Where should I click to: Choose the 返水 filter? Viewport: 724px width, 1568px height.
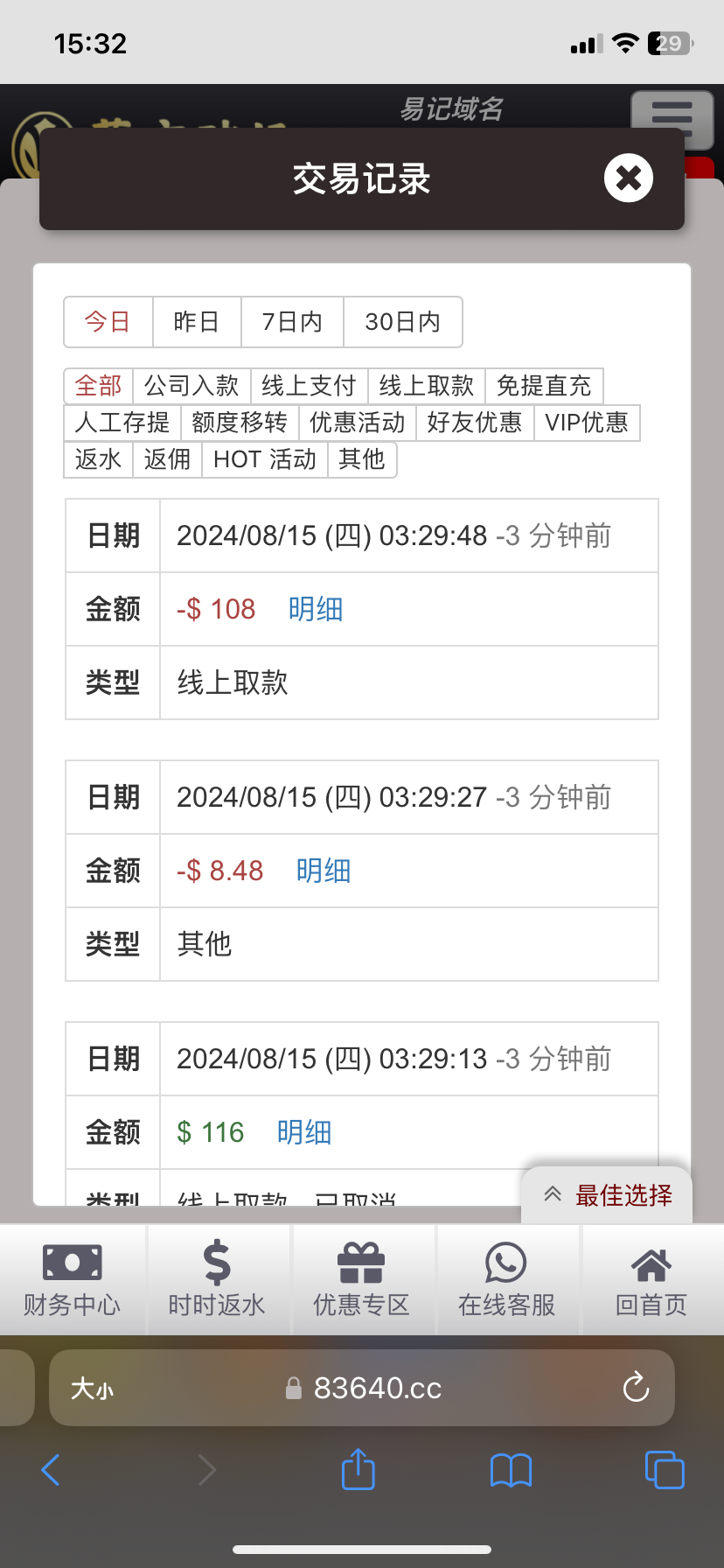[x=98, y=459]
